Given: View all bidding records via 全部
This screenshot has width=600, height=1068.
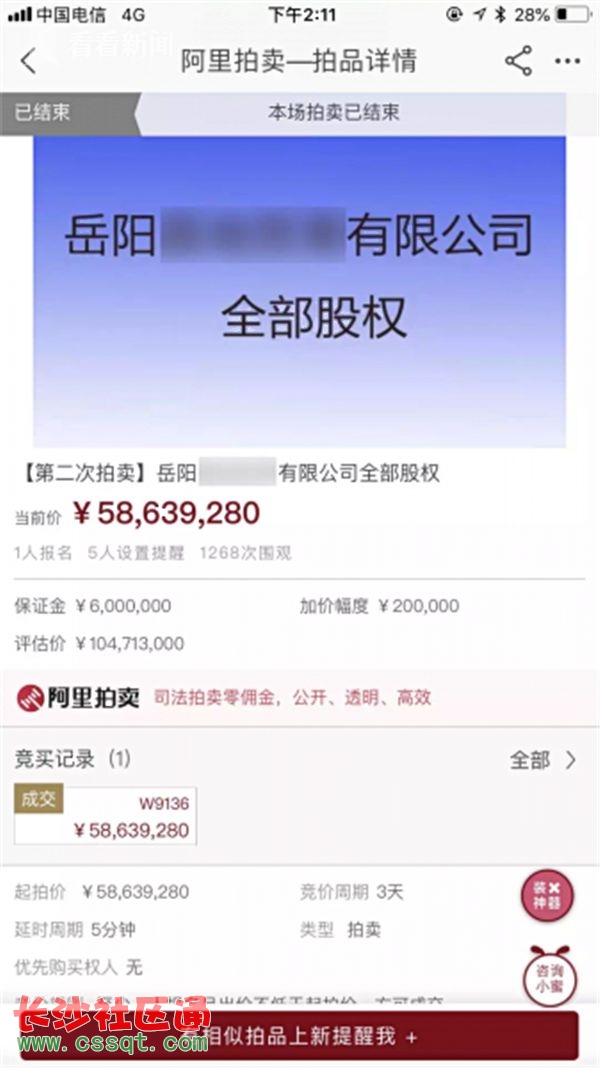Looking at the screenshot, I should click(543, 760).
